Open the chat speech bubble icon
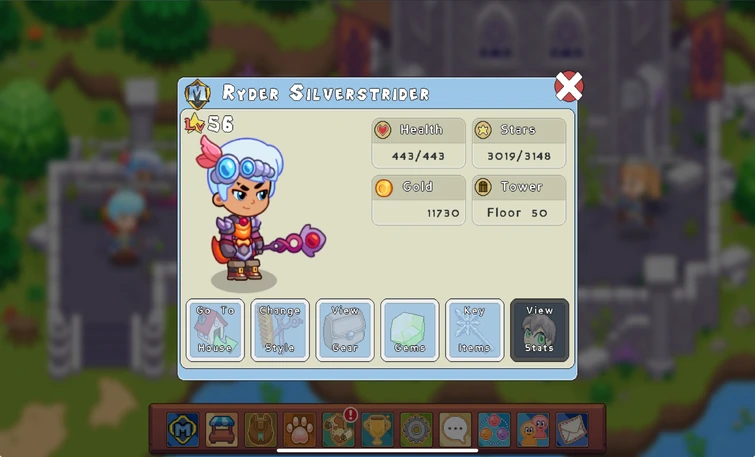The width and height of the screenshot is (755, 457). 455,429
